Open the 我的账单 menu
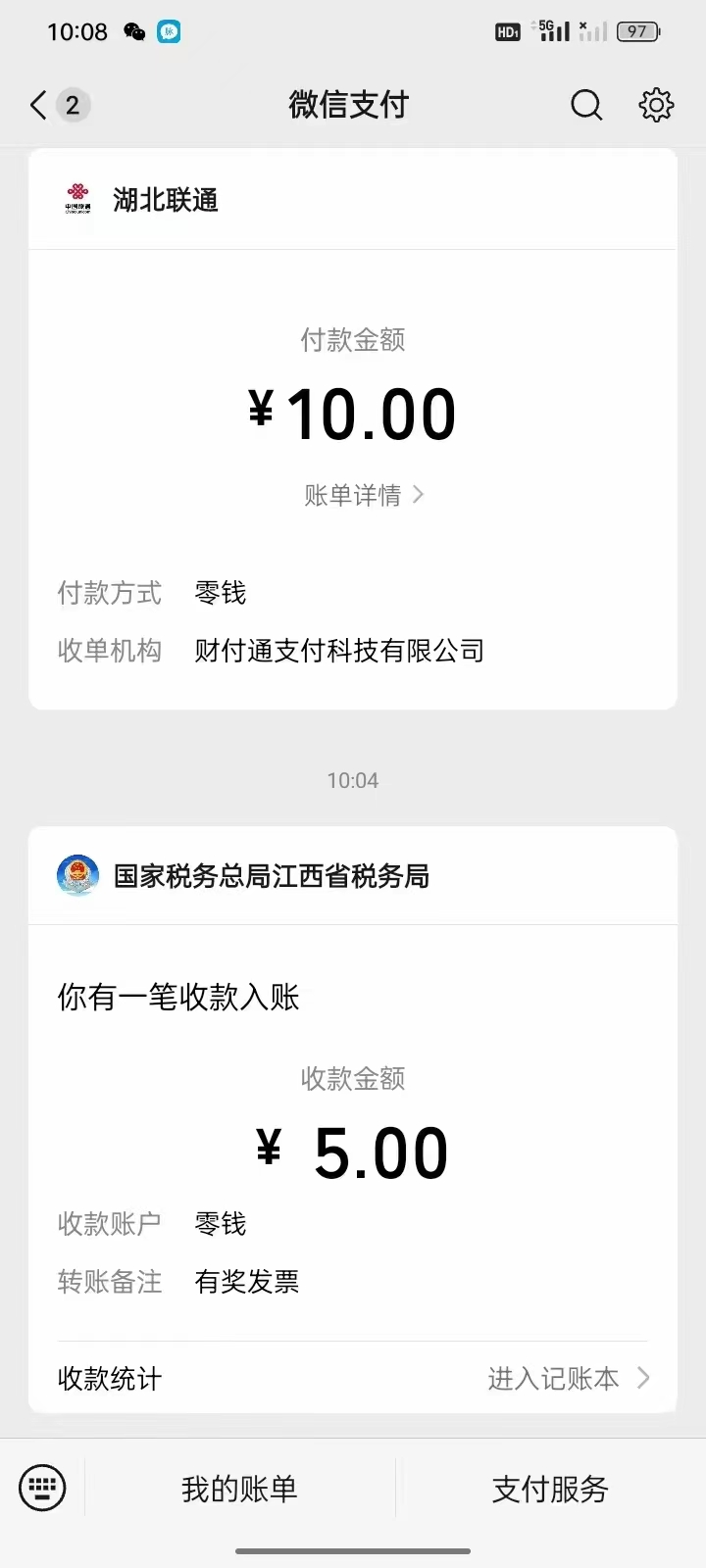 pos(239,1490)
